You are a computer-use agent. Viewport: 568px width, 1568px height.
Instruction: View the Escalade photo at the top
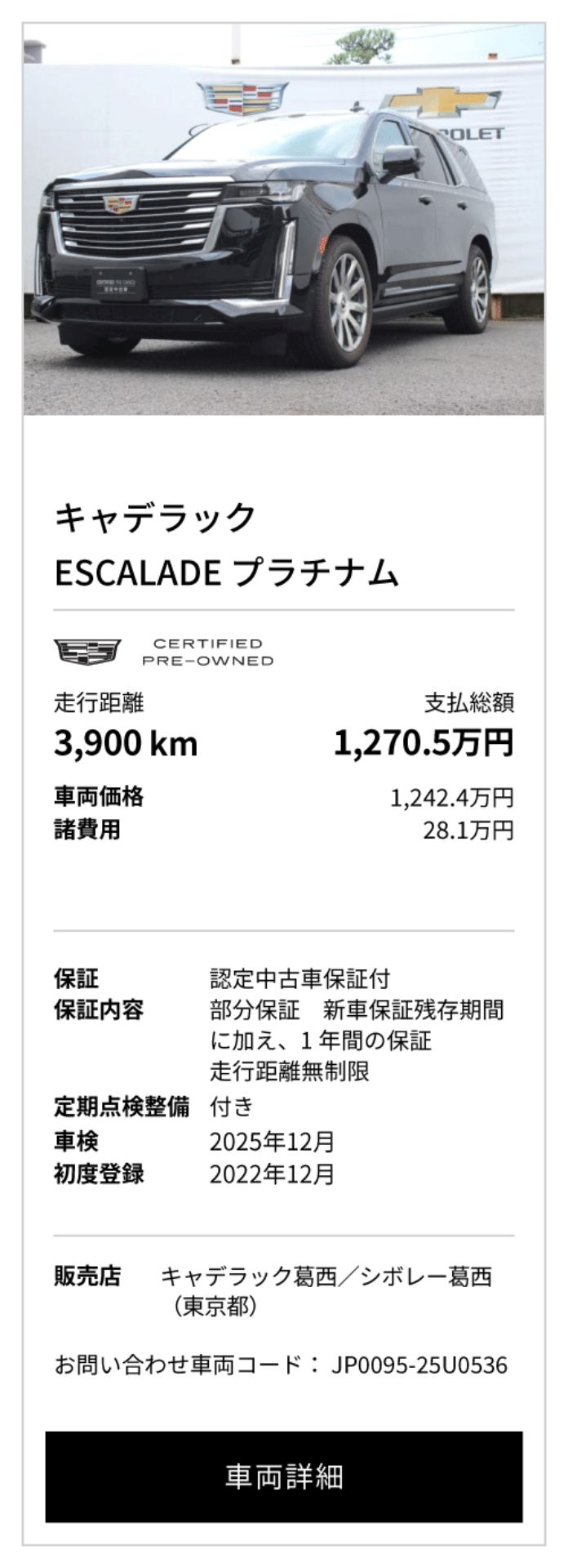(284, 220)
